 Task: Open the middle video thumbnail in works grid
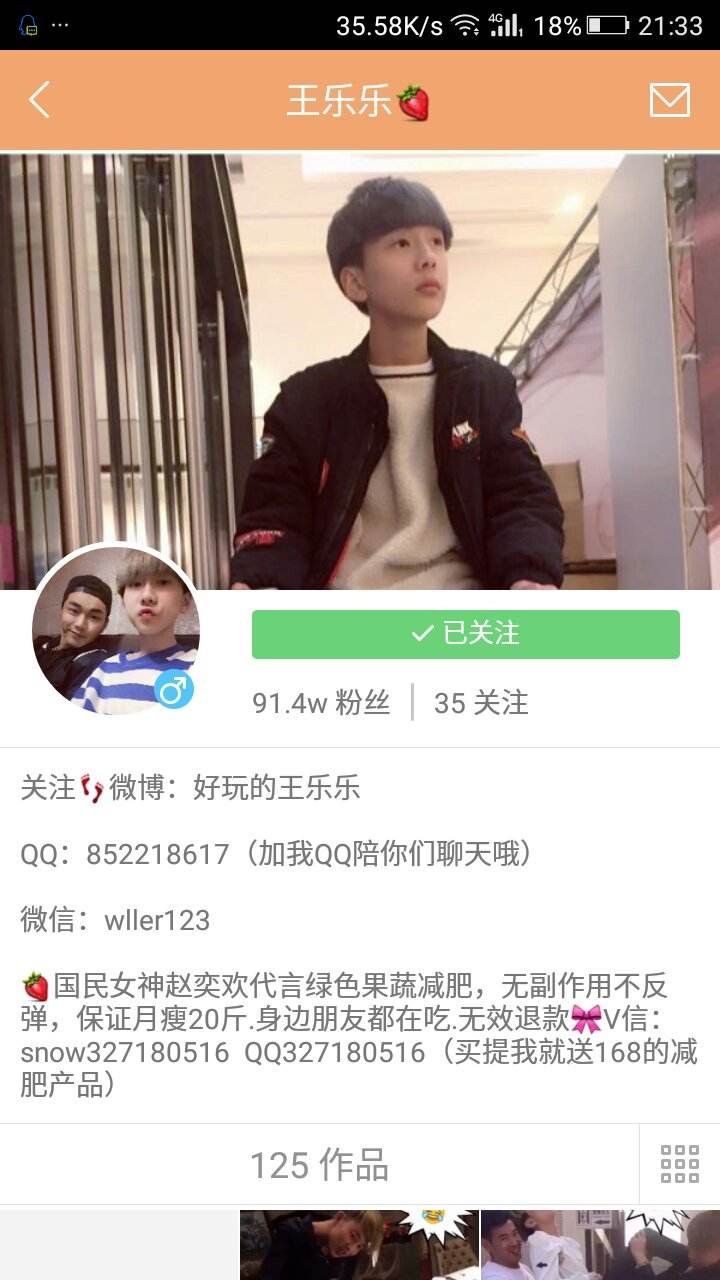(358, 1245)
